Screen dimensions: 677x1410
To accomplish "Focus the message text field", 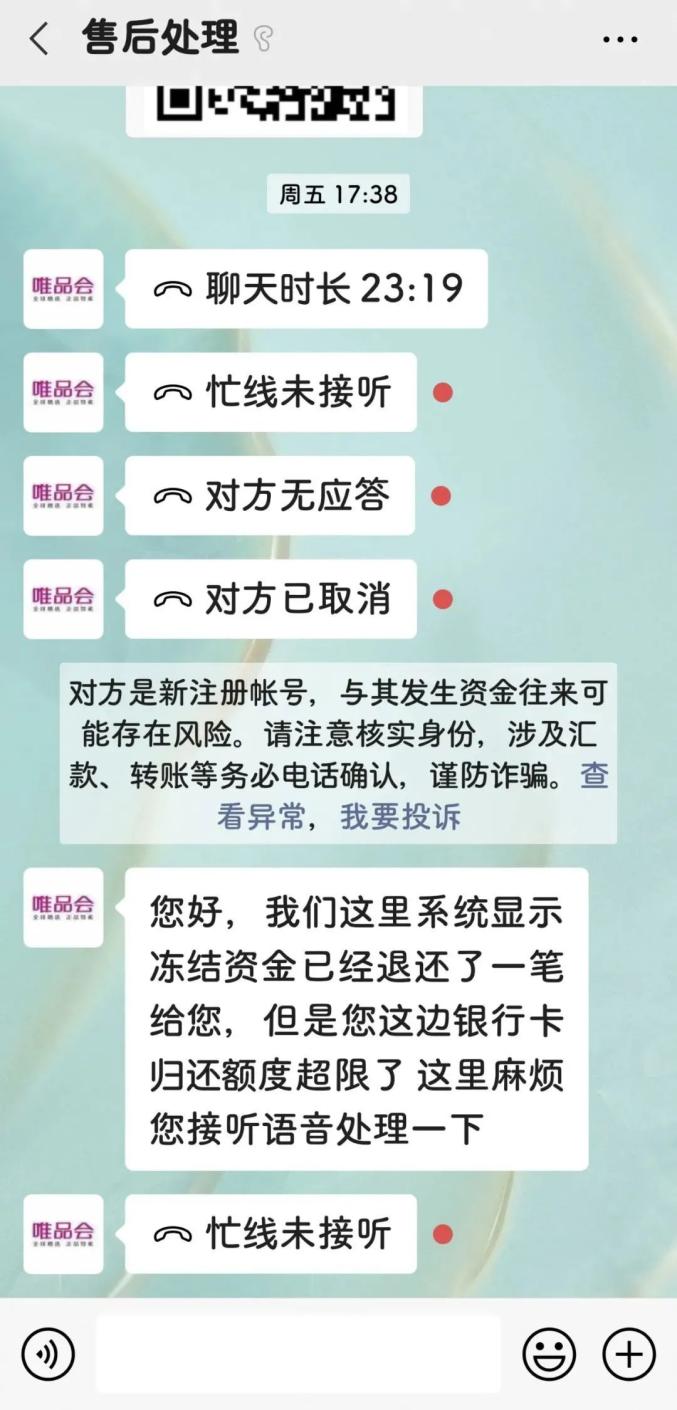I will click(x=298, y=1354).
